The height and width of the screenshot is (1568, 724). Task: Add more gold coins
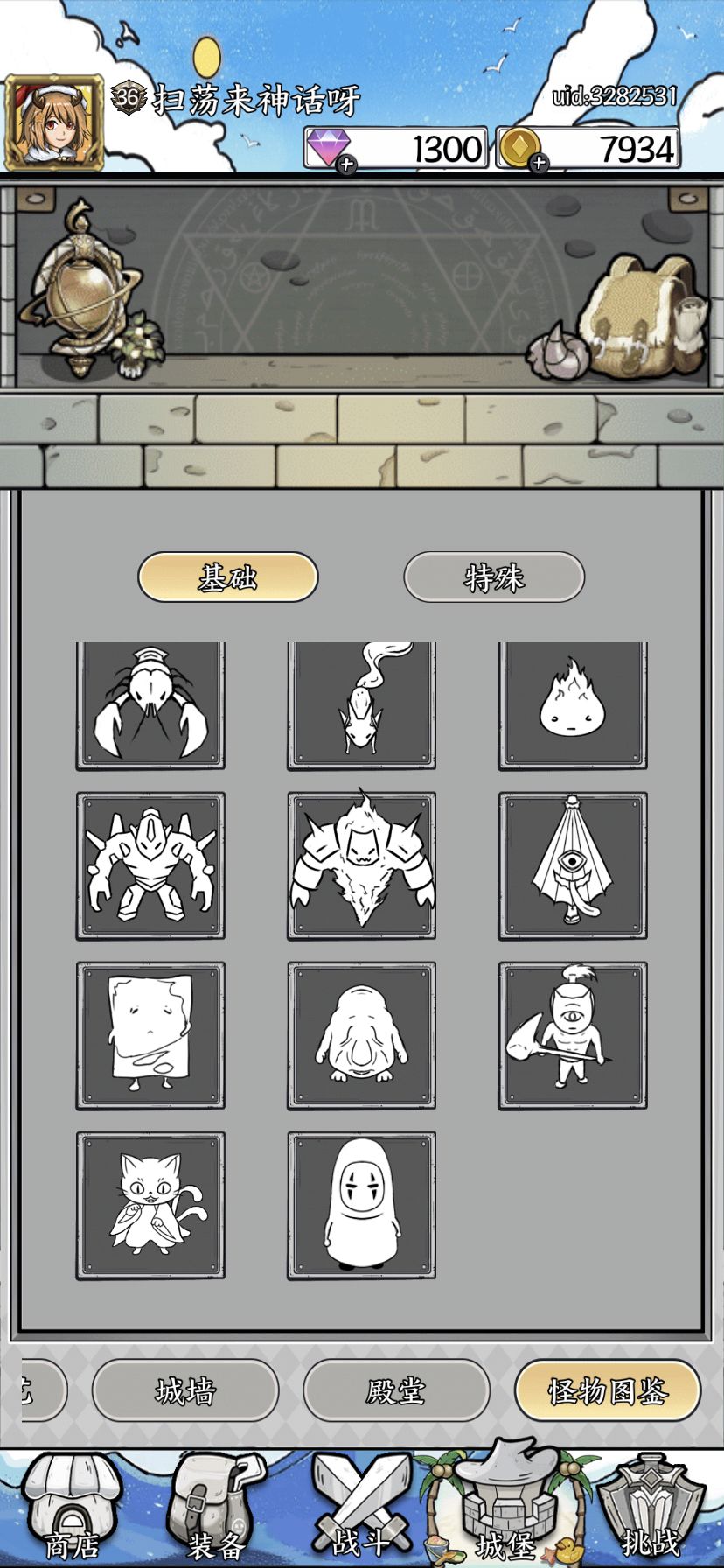pyautogui.click(x=539, y=163)
